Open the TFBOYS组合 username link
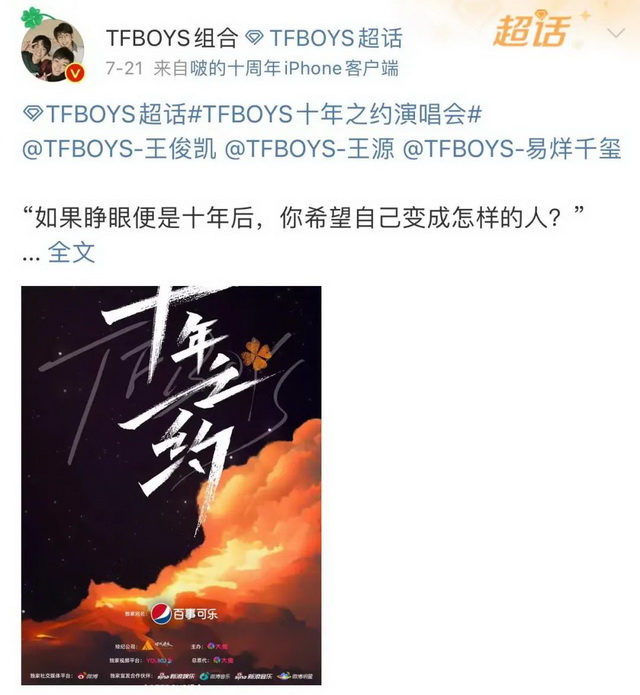 (x=171, y=39)
